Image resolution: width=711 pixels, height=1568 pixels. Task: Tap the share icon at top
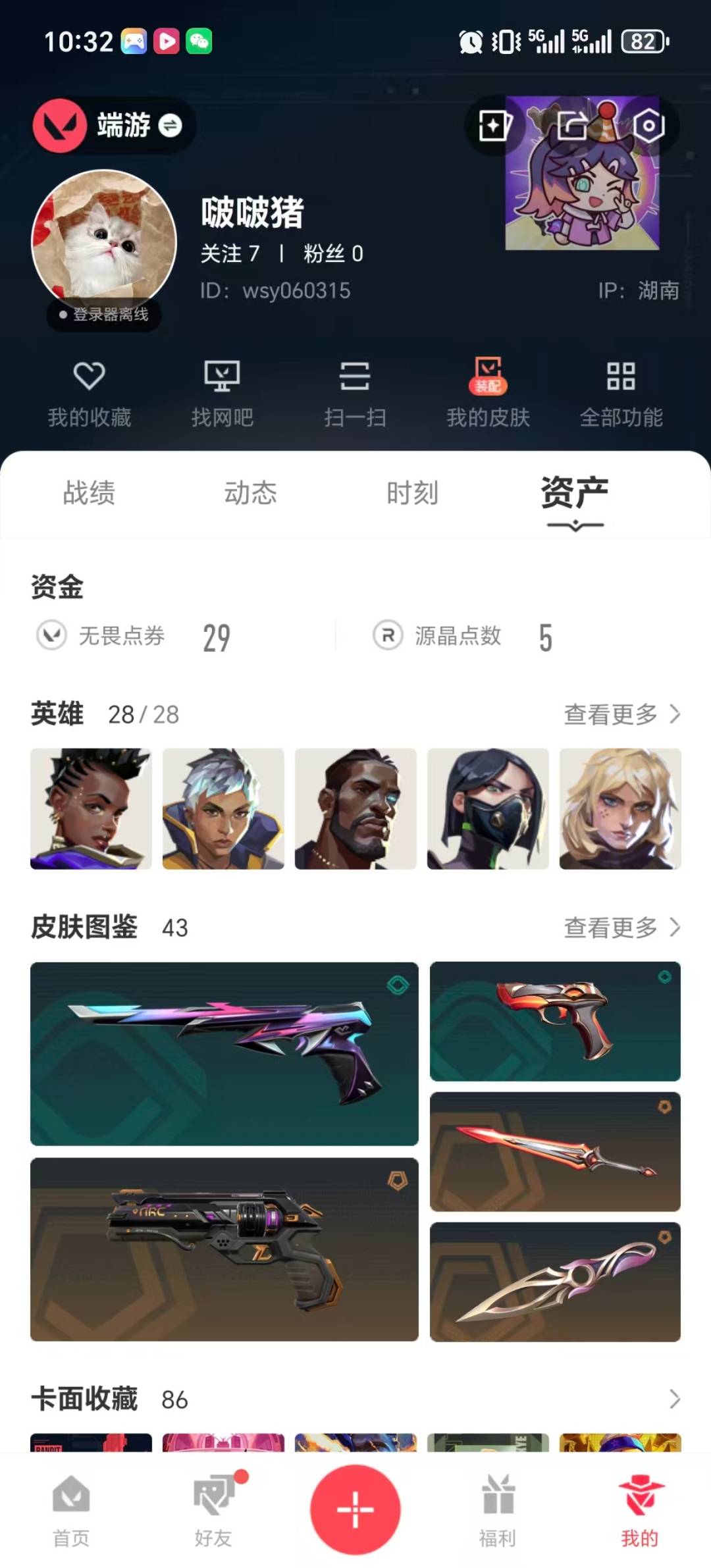click(x=571, y=125)
